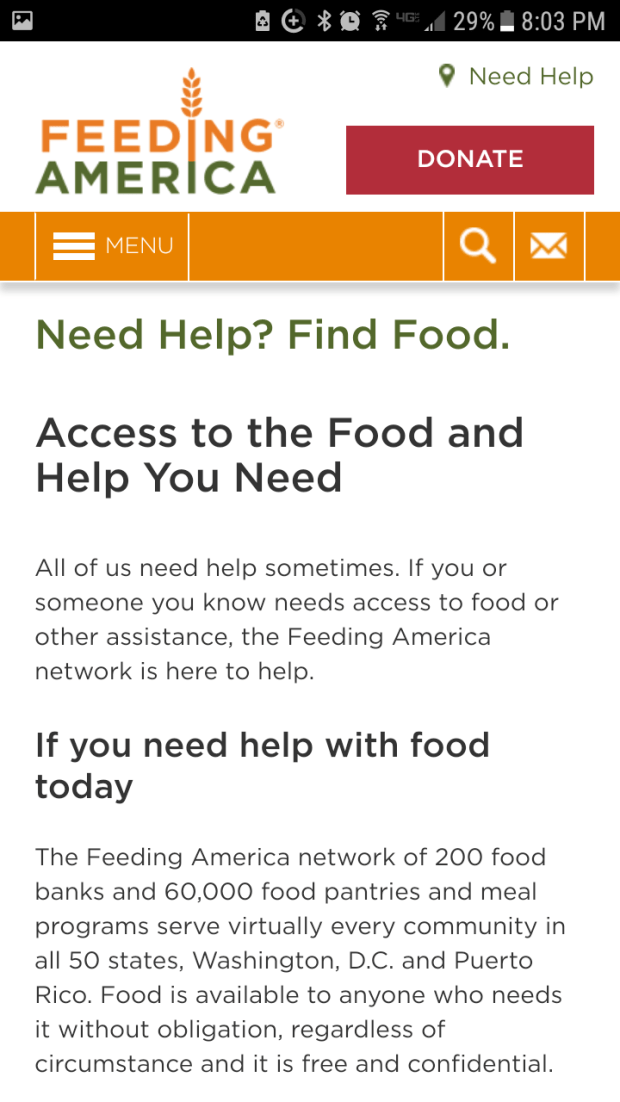Open the Need Help location link
Image resolution: width=620 pixels, height=1102 pixels.
coord(517,77)
